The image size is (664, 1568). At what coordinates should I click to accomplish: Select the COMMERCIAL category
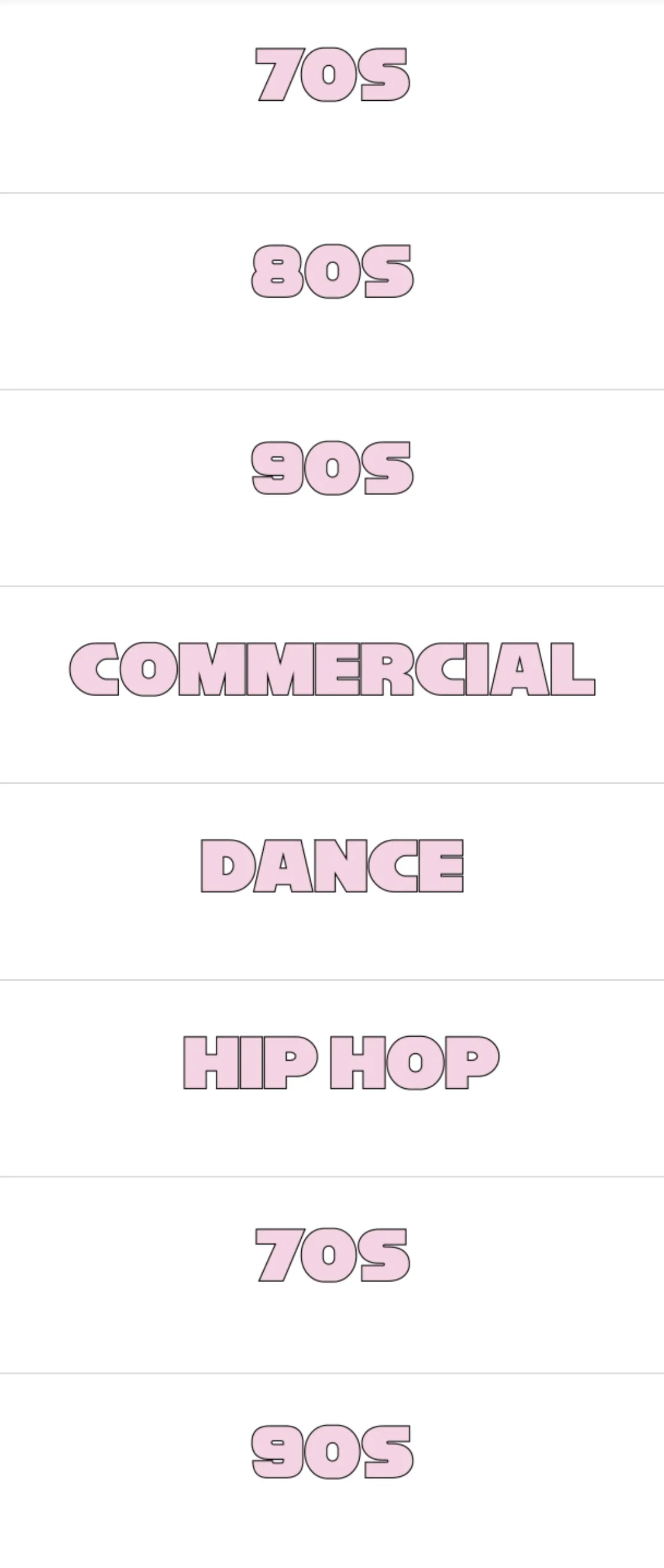[x=332, y=669]
